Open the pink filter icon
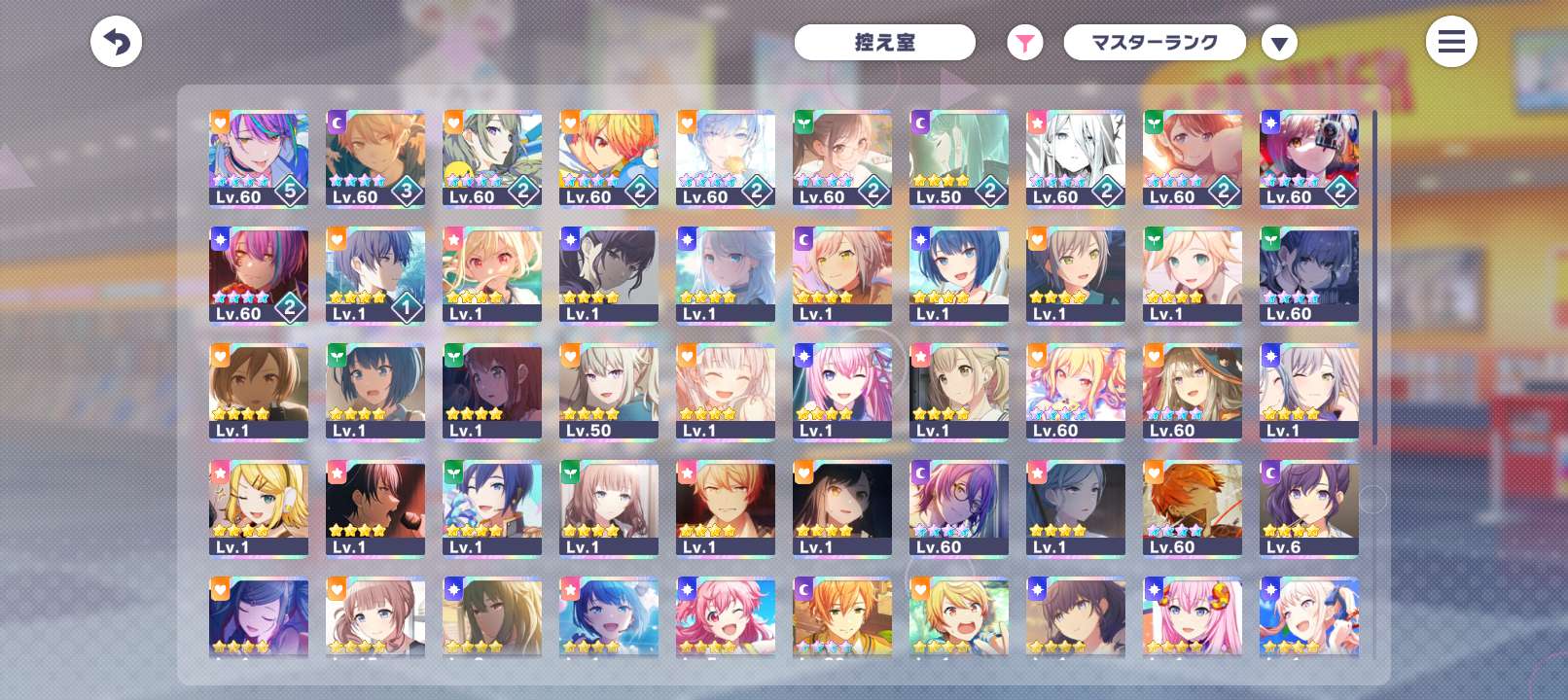 1024,43
